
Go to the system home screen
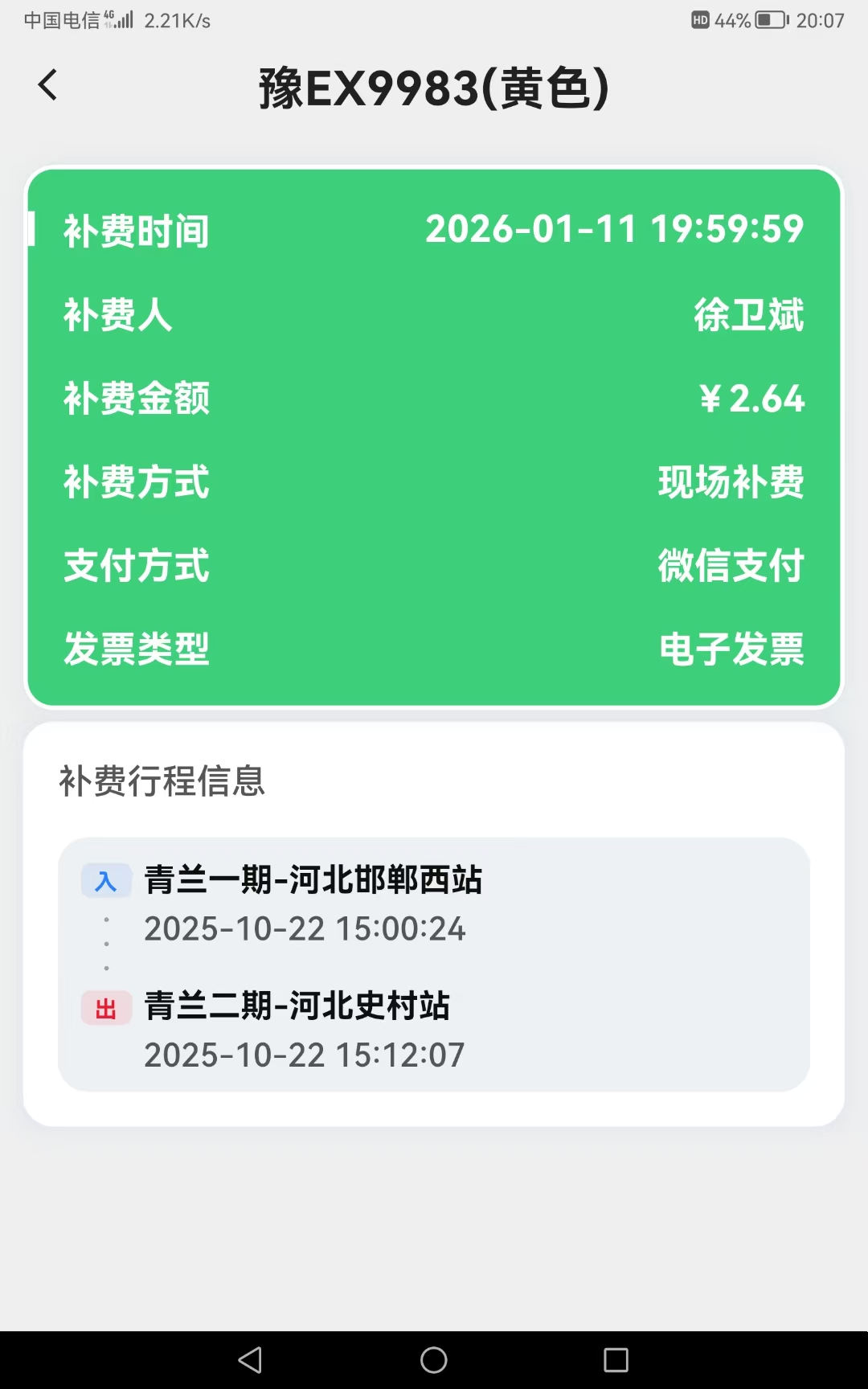434,1360
